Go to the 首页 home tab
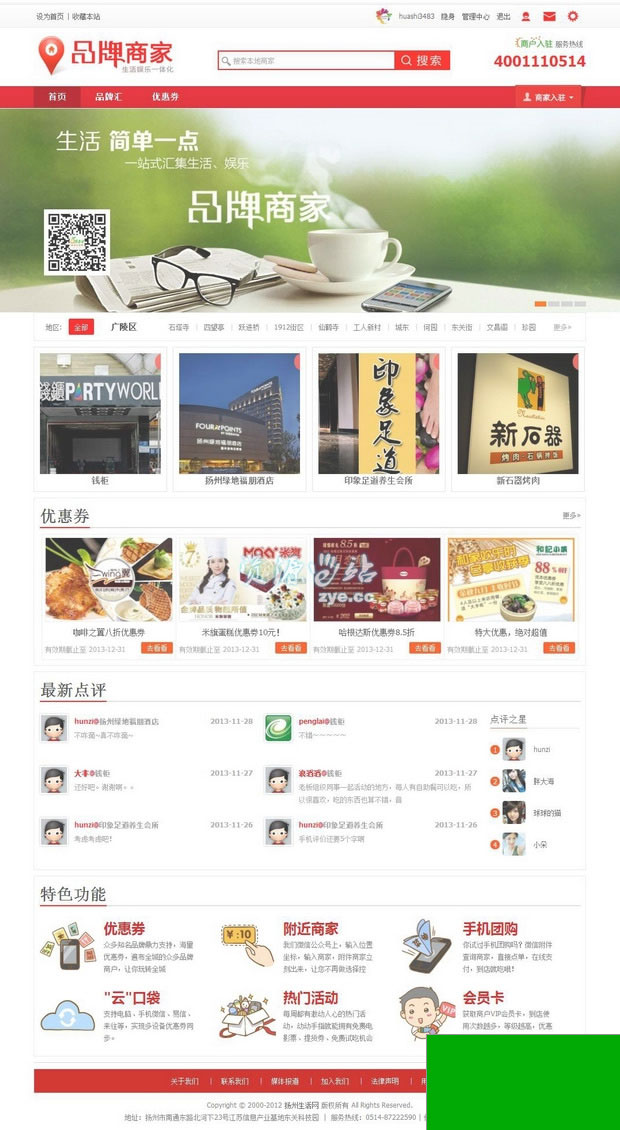The height and width of the screenshot is (1130, 620). tap(57, 97)
